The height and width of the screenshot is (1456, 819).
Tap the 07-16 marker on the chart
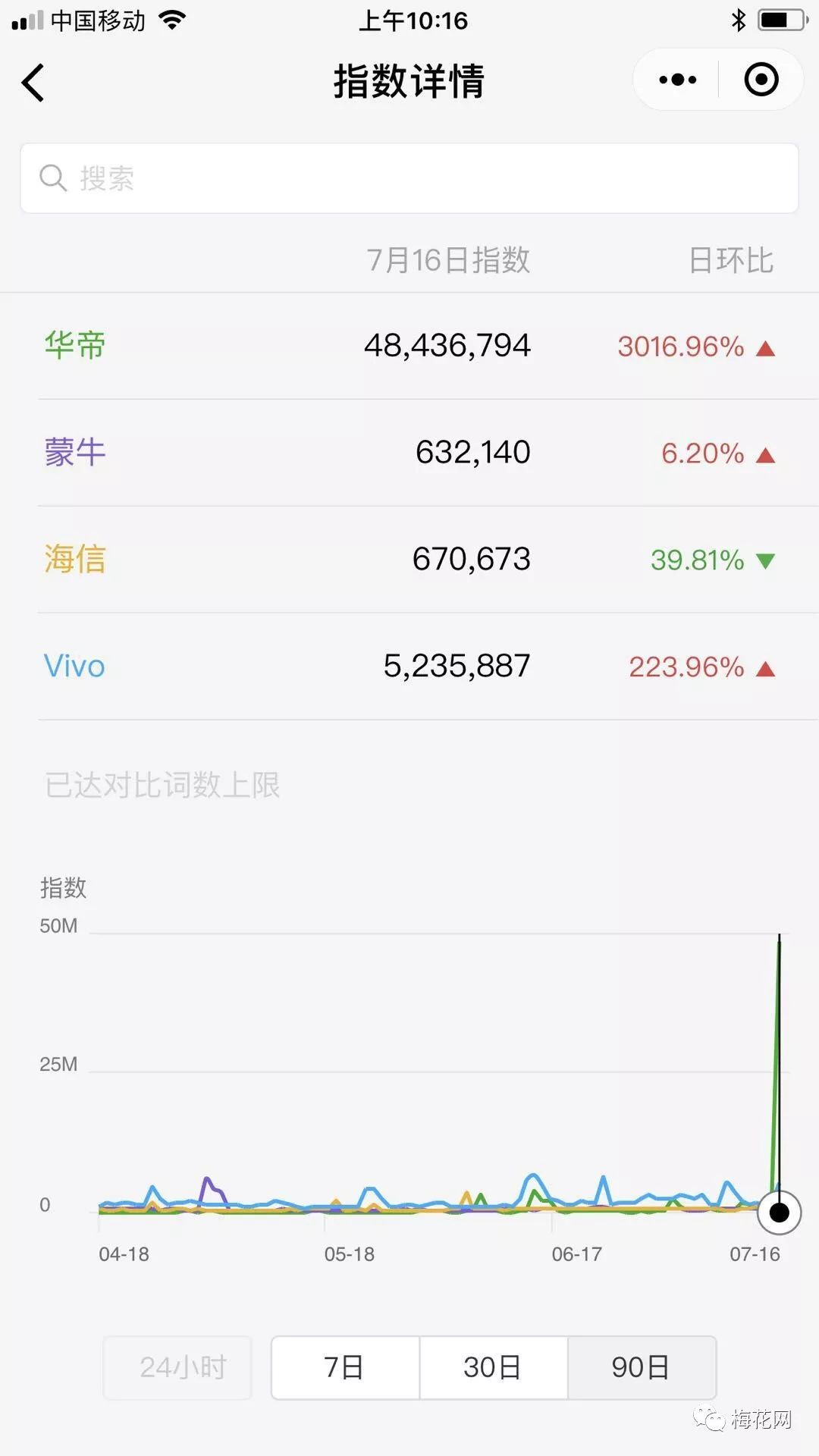[779, 1213]
